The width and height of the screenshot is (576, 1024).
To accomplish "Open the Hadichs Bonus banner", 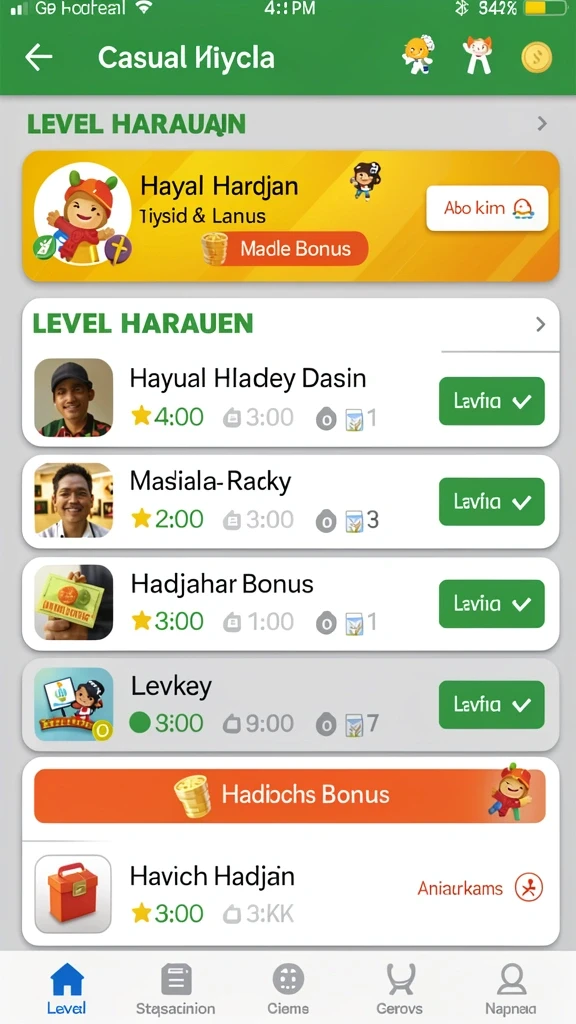I will (290, 795).
